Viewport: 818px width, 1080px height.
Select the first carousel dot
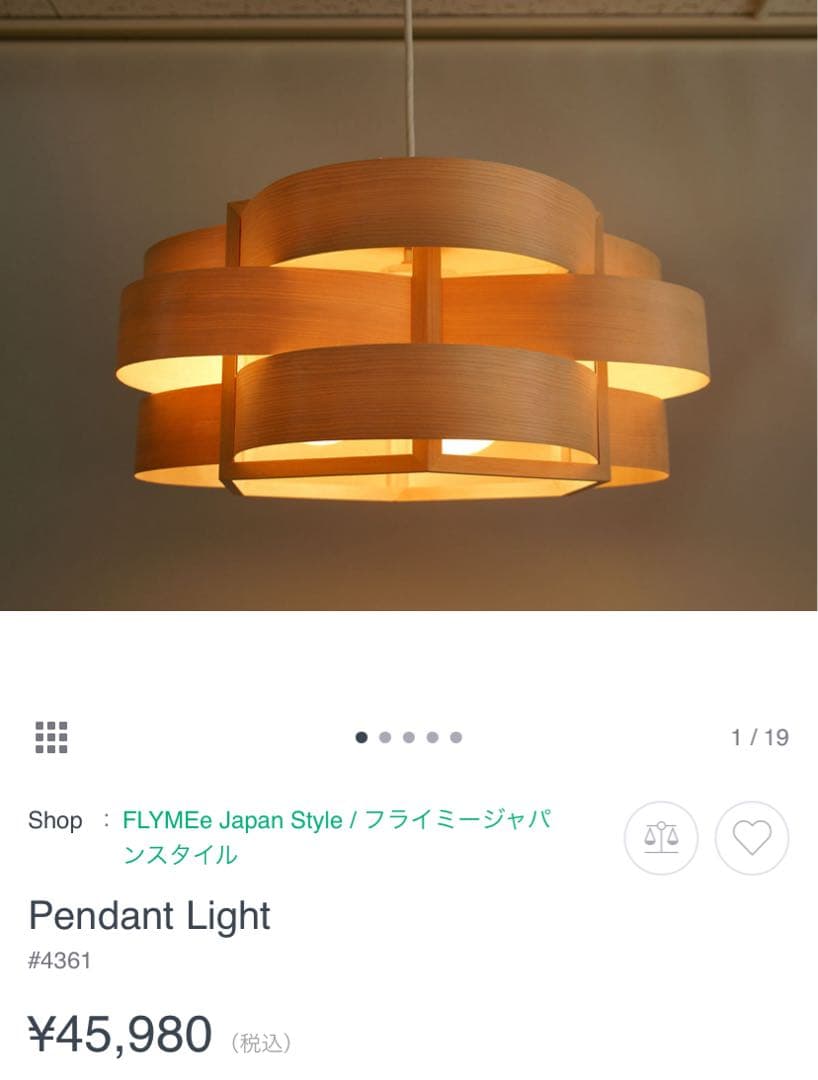coord(362,736)
